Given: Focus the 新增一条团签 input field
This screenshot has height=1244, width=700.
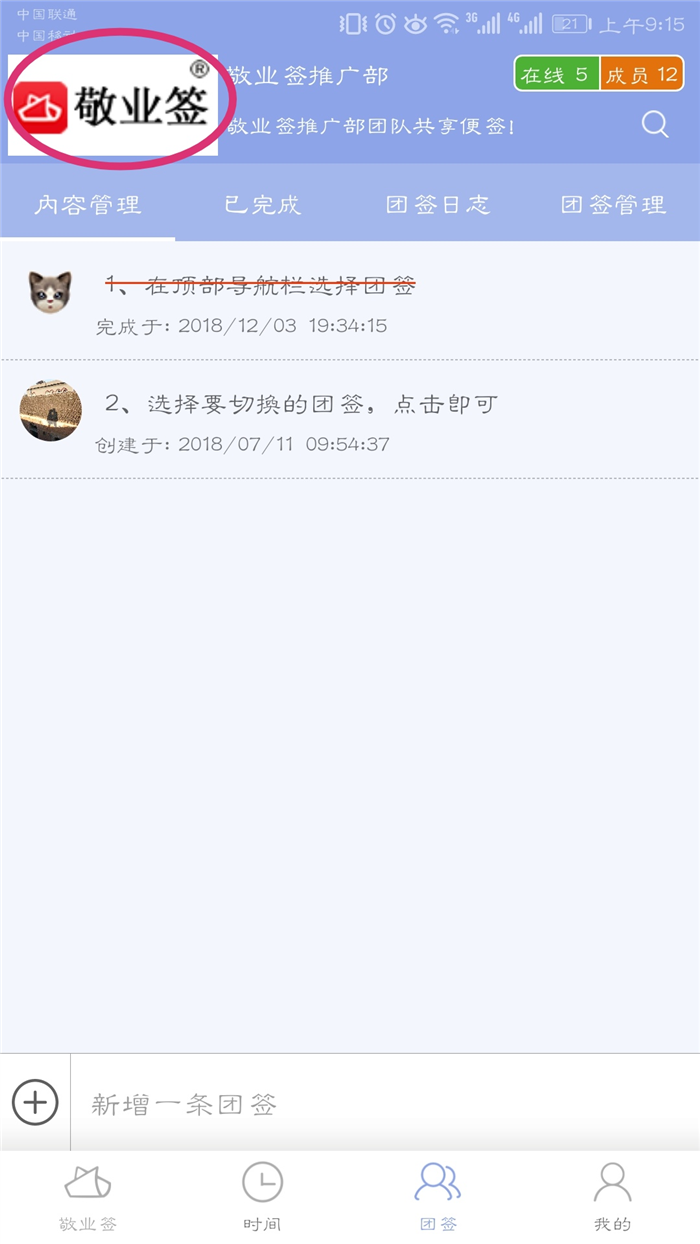Looking at the screenshot, I should (385, 1103).
